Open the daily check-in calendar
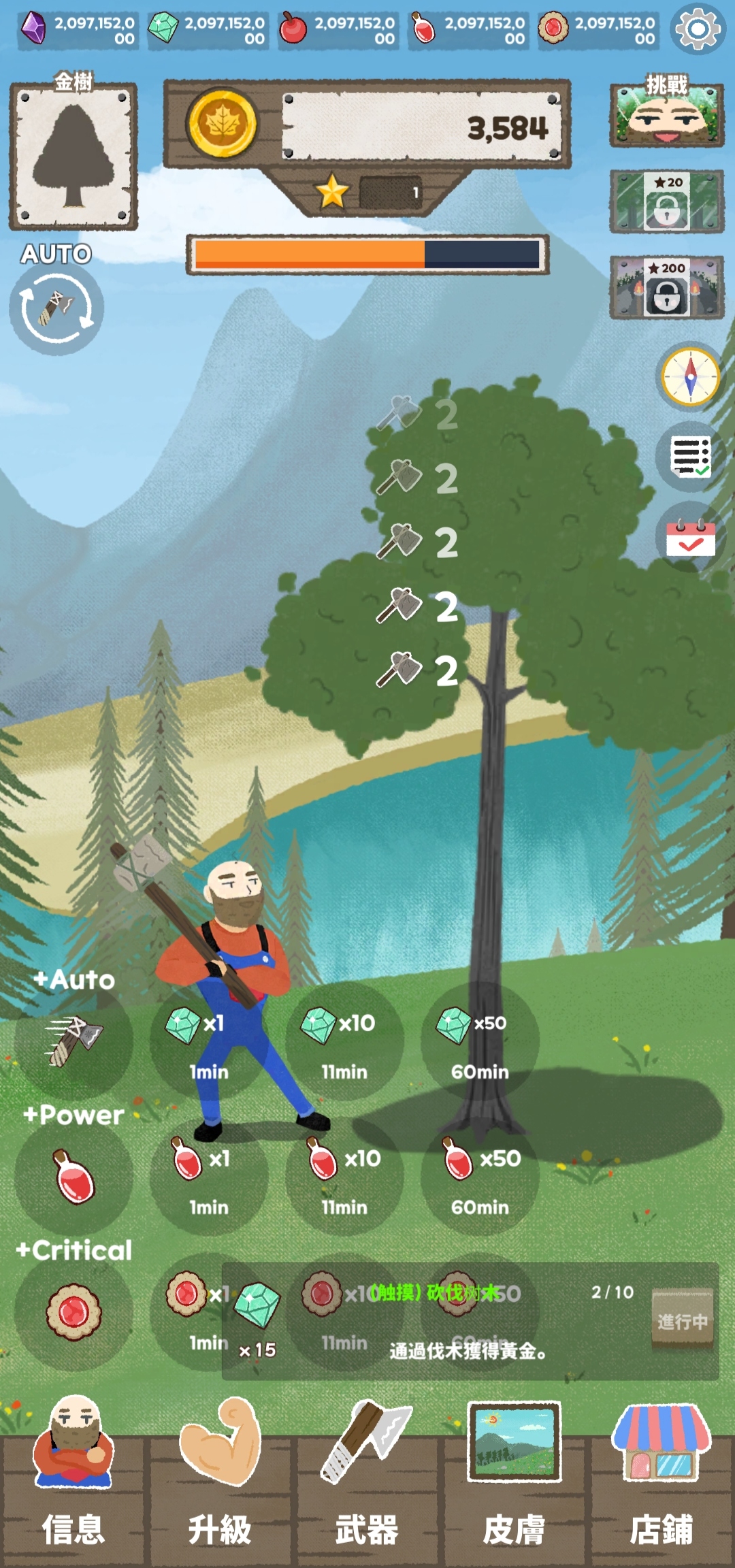 tap(691, 538)
